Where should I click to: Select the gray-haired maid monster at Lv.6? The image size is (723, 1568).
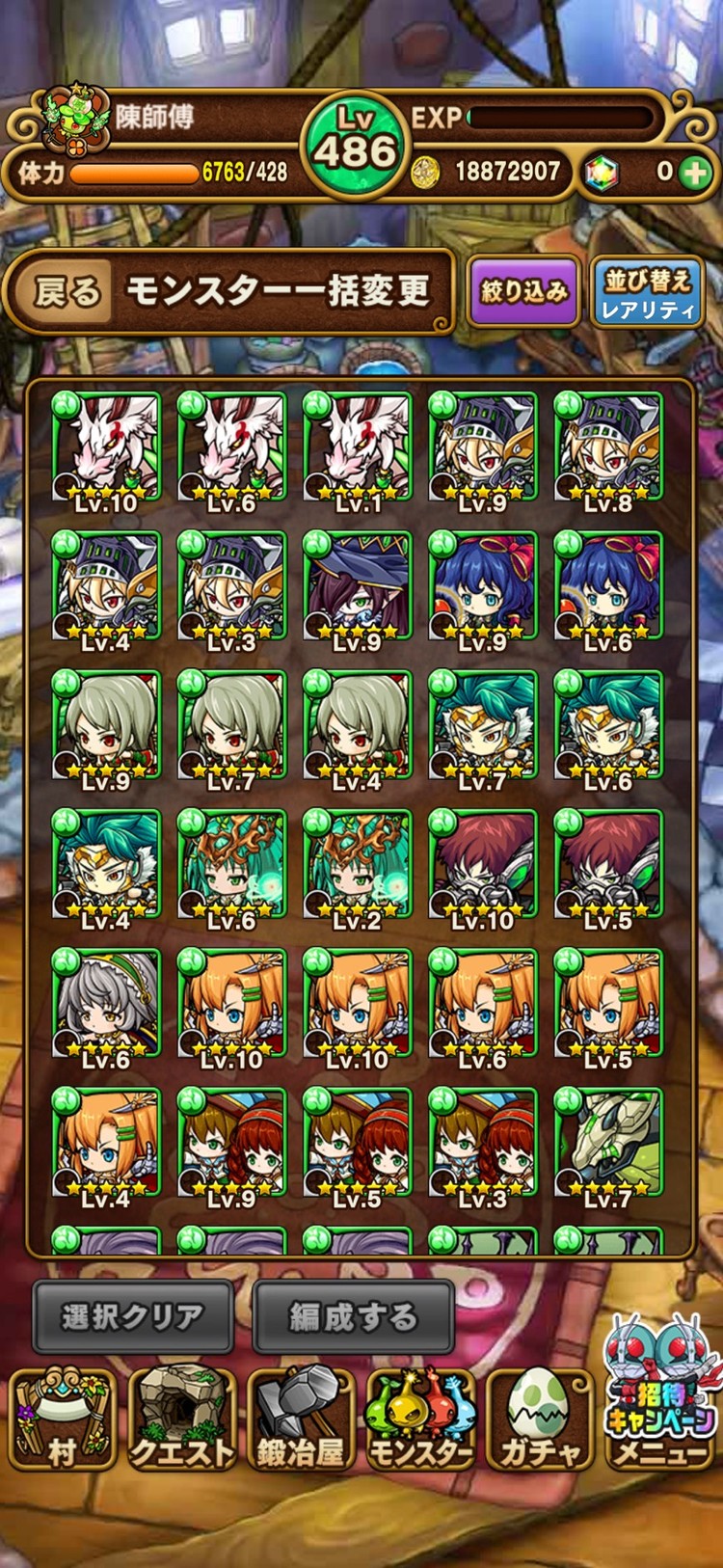click(x=106, y=1005)
